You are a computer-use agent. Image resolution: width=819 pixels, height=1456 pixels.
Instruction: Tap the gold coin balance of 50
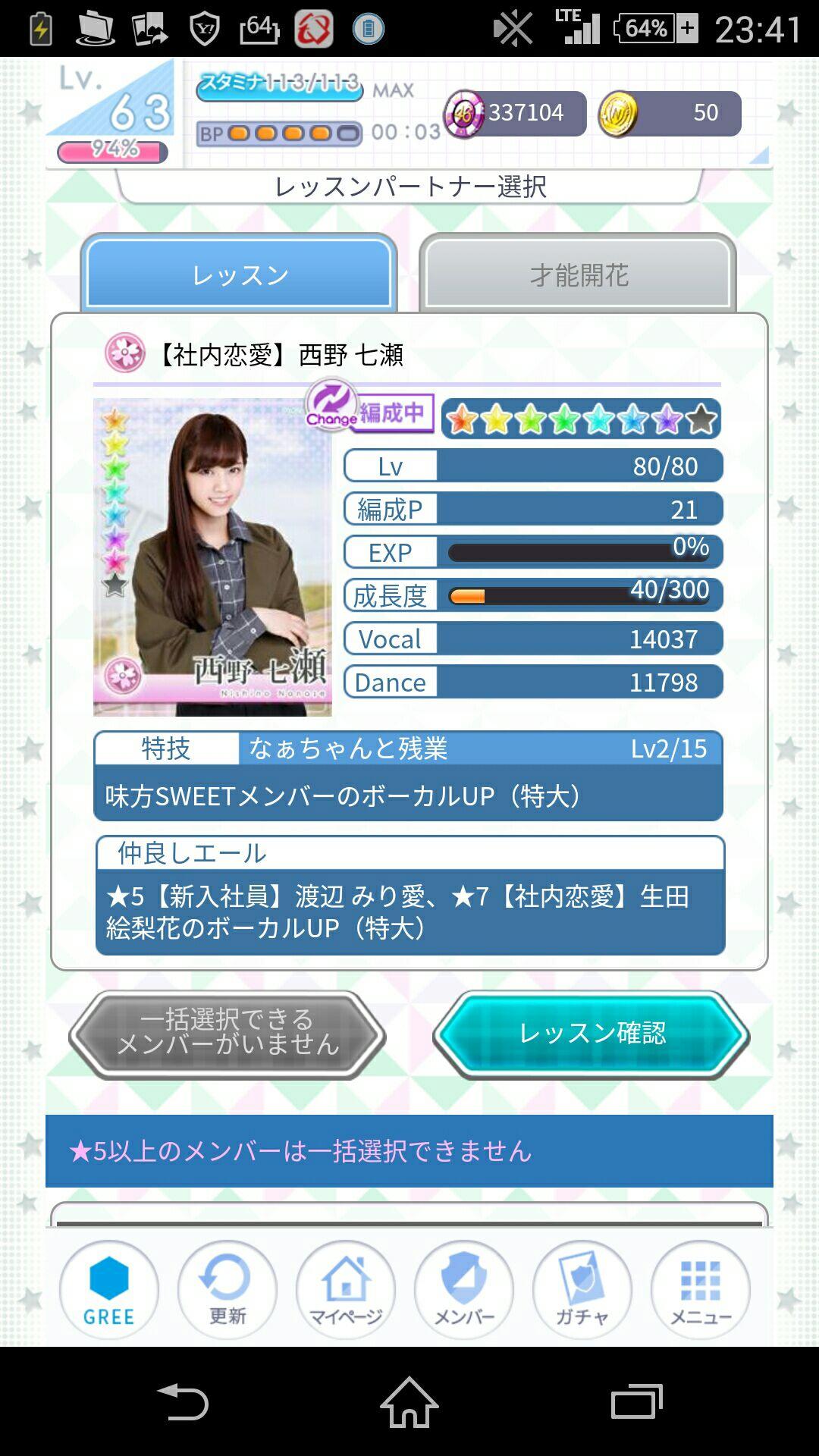670,113
